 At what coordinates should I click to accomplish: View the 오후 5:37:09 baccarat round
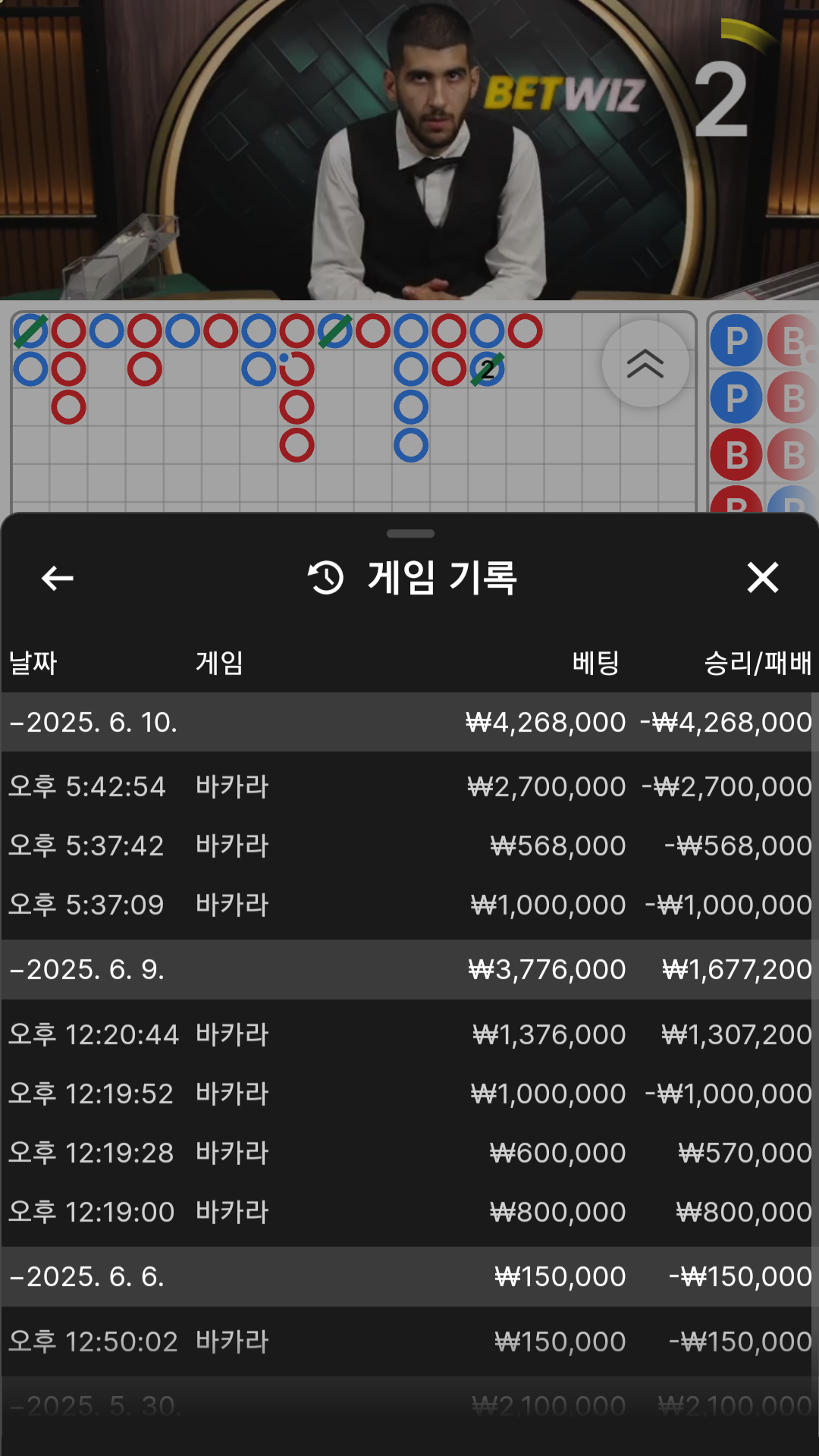click(x=409, y=905)
